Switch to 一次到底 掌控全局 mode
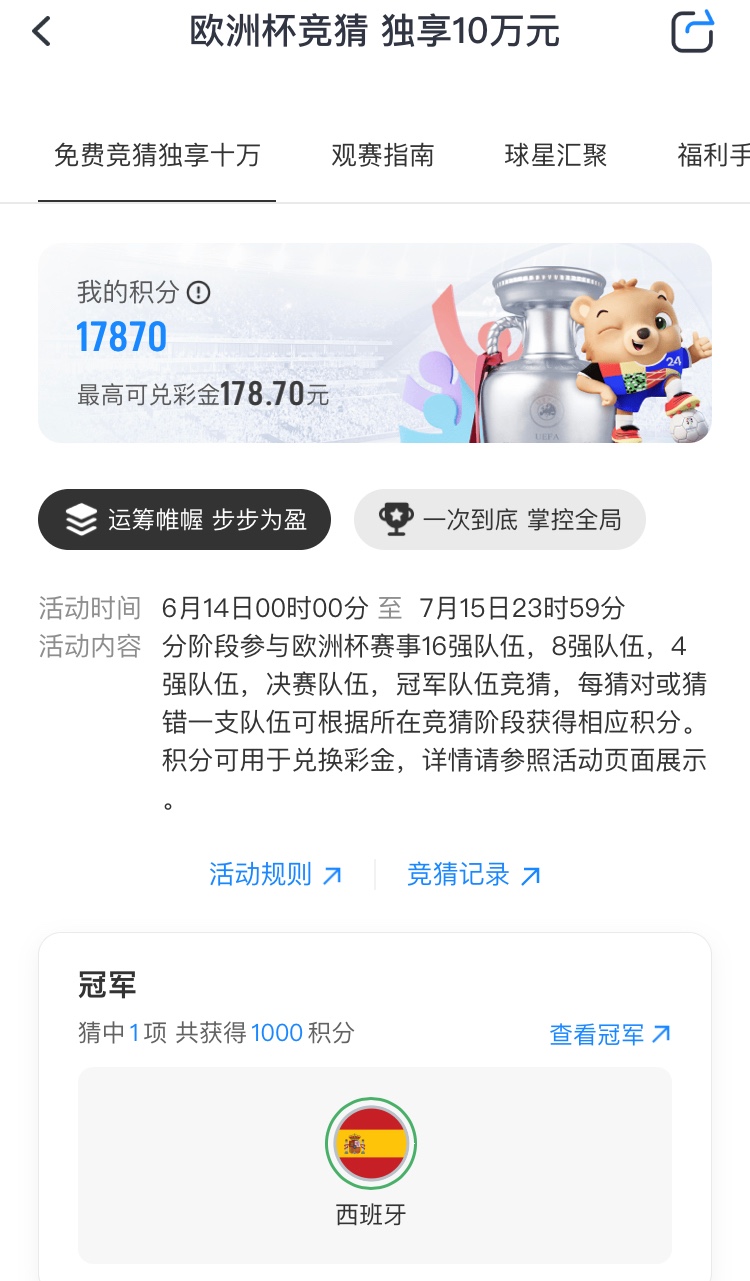Image resolution: width=750 pixels, height=1281 pixels. pyautogui.click(x=500, y=520)
